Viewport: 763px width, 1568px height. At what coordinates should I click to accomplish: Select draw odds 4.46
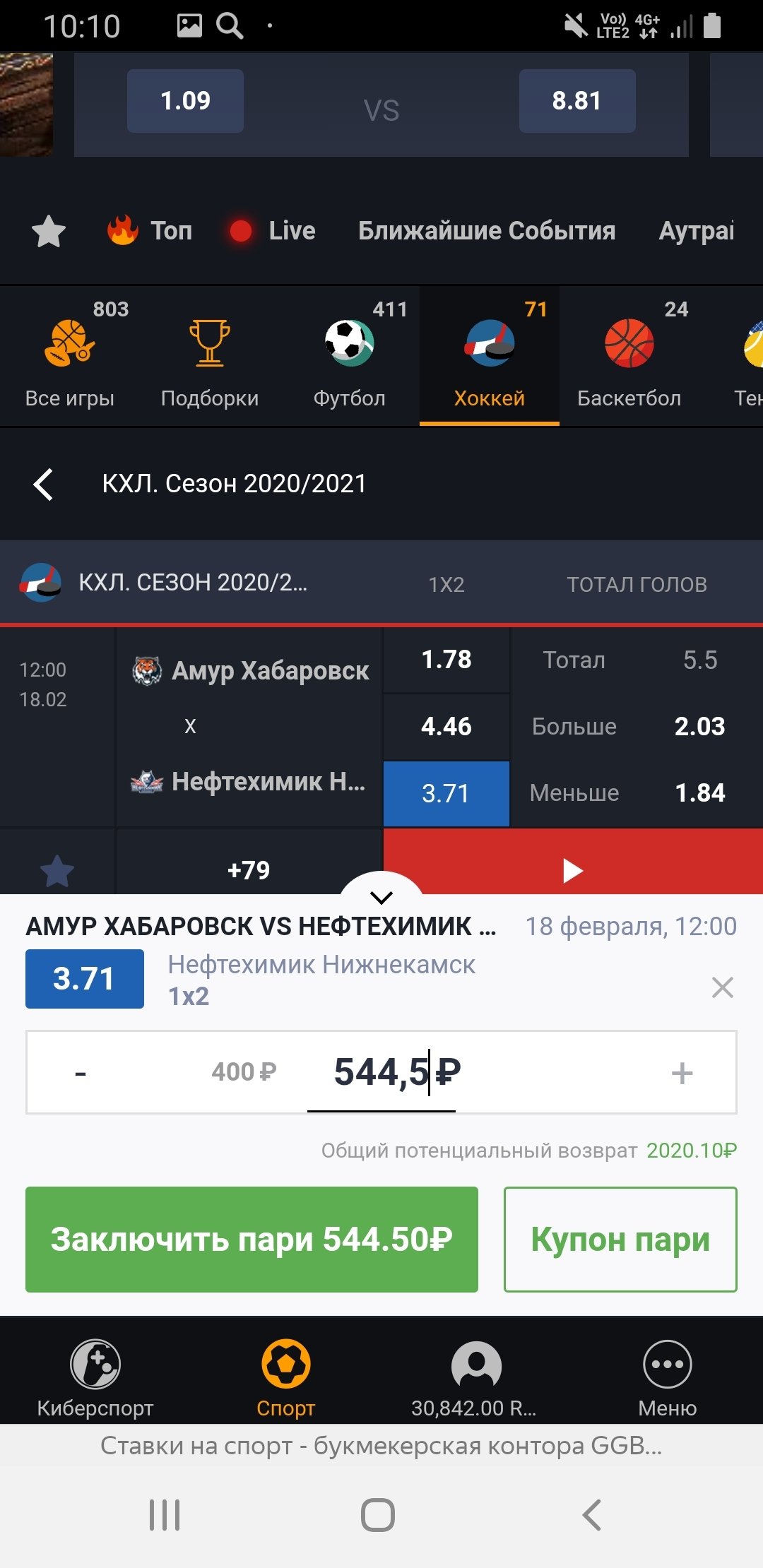(446, 726)
